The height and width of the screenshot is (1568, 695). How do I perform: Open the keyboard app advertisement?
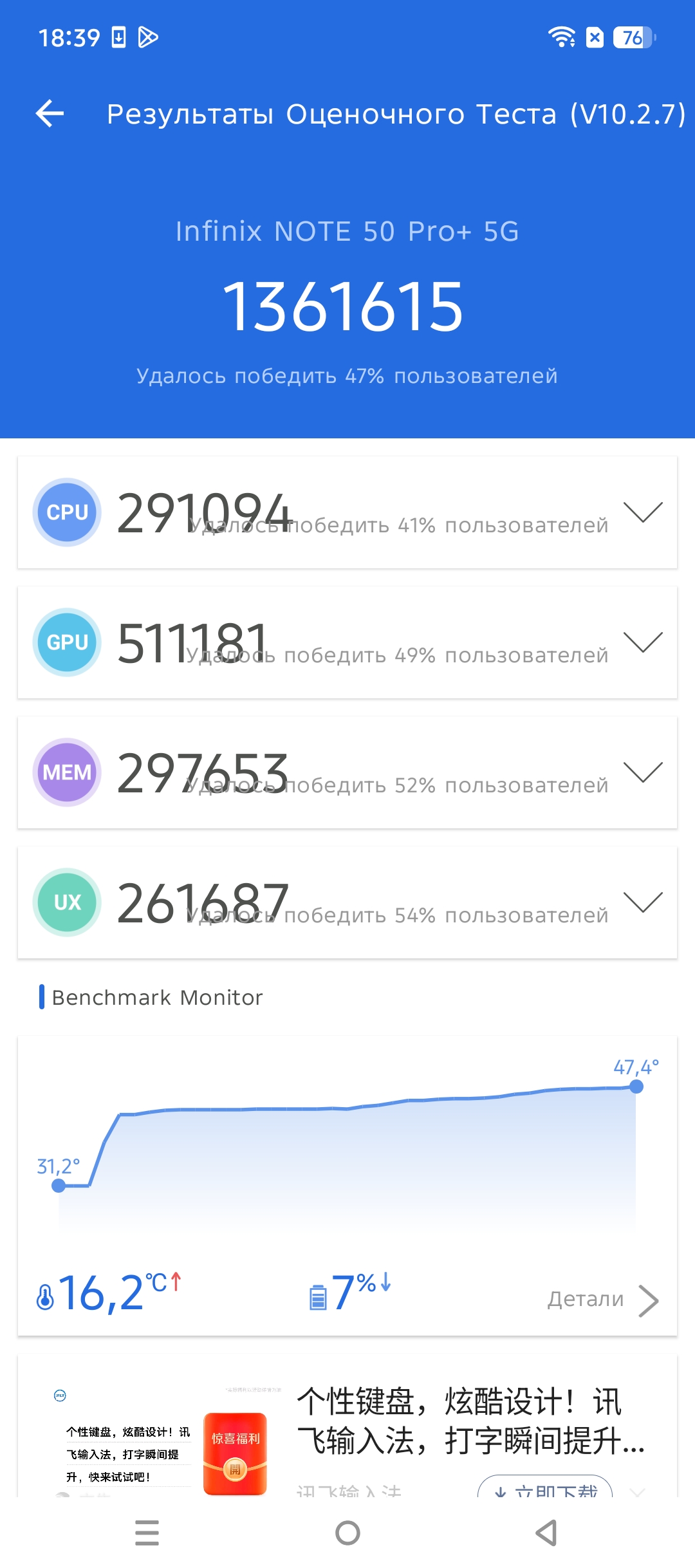(347, 1429)
